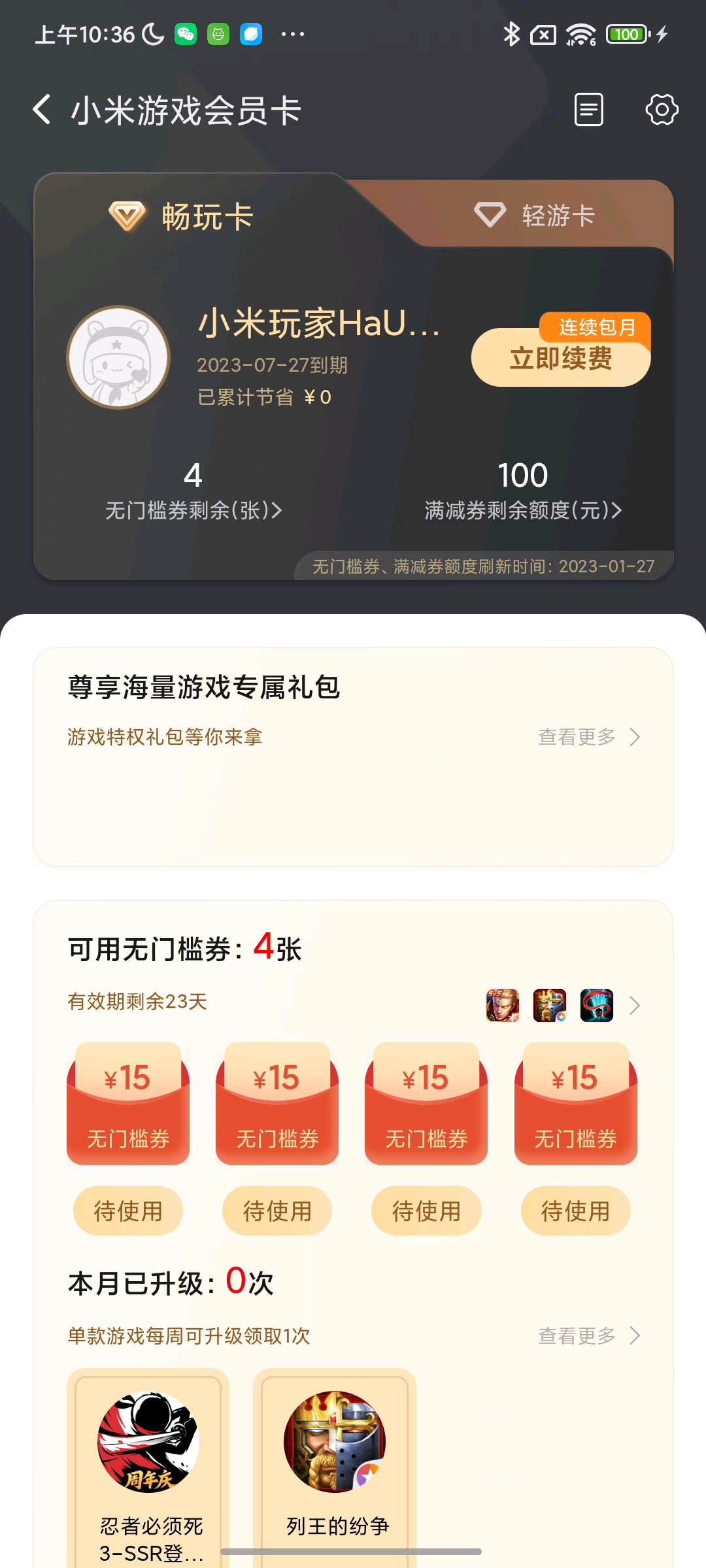The height and width of the screenshot is (1568, 706).
Task: Go back from 小米游戏会员卡 page
Action: [42, 110]
